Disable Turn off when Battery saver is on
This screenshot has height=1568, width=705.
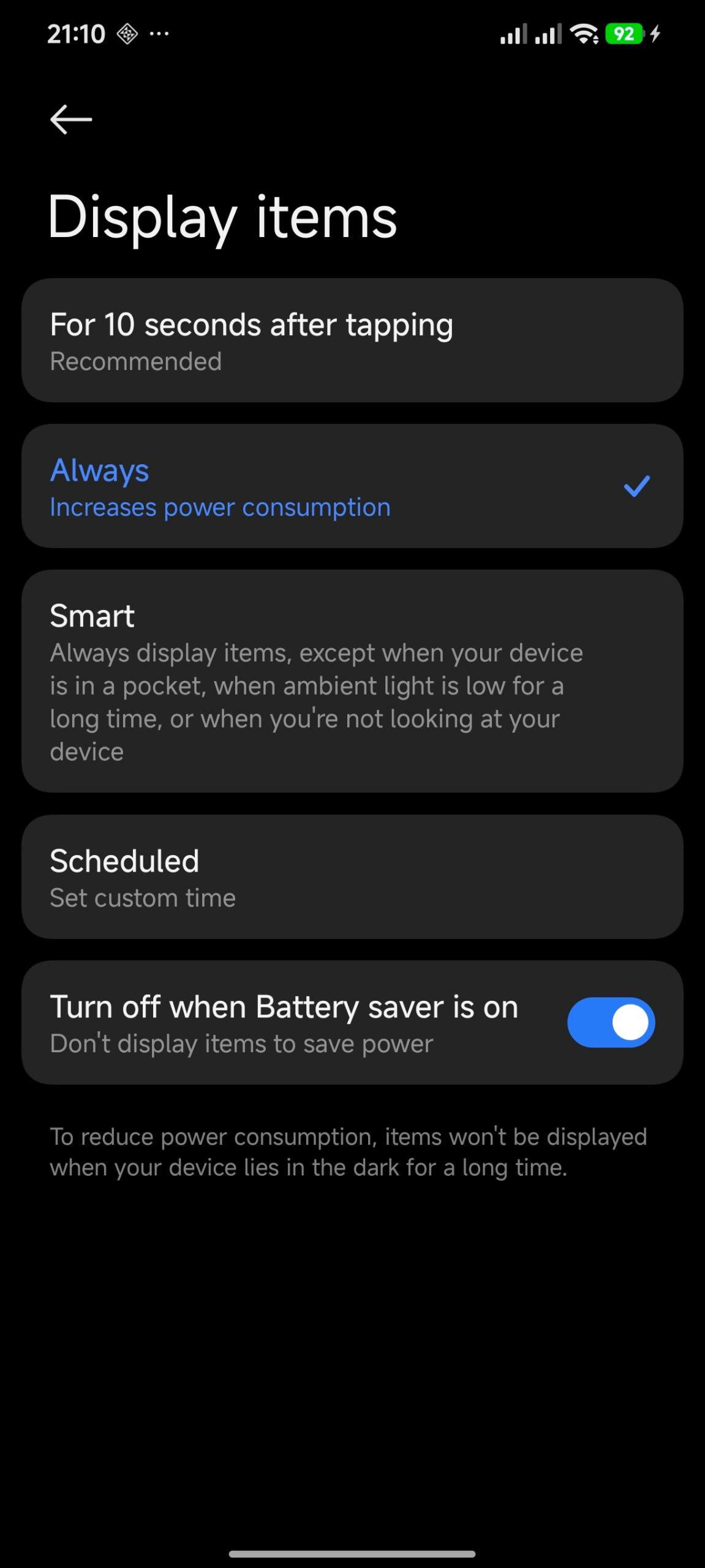pos(611,1022)
